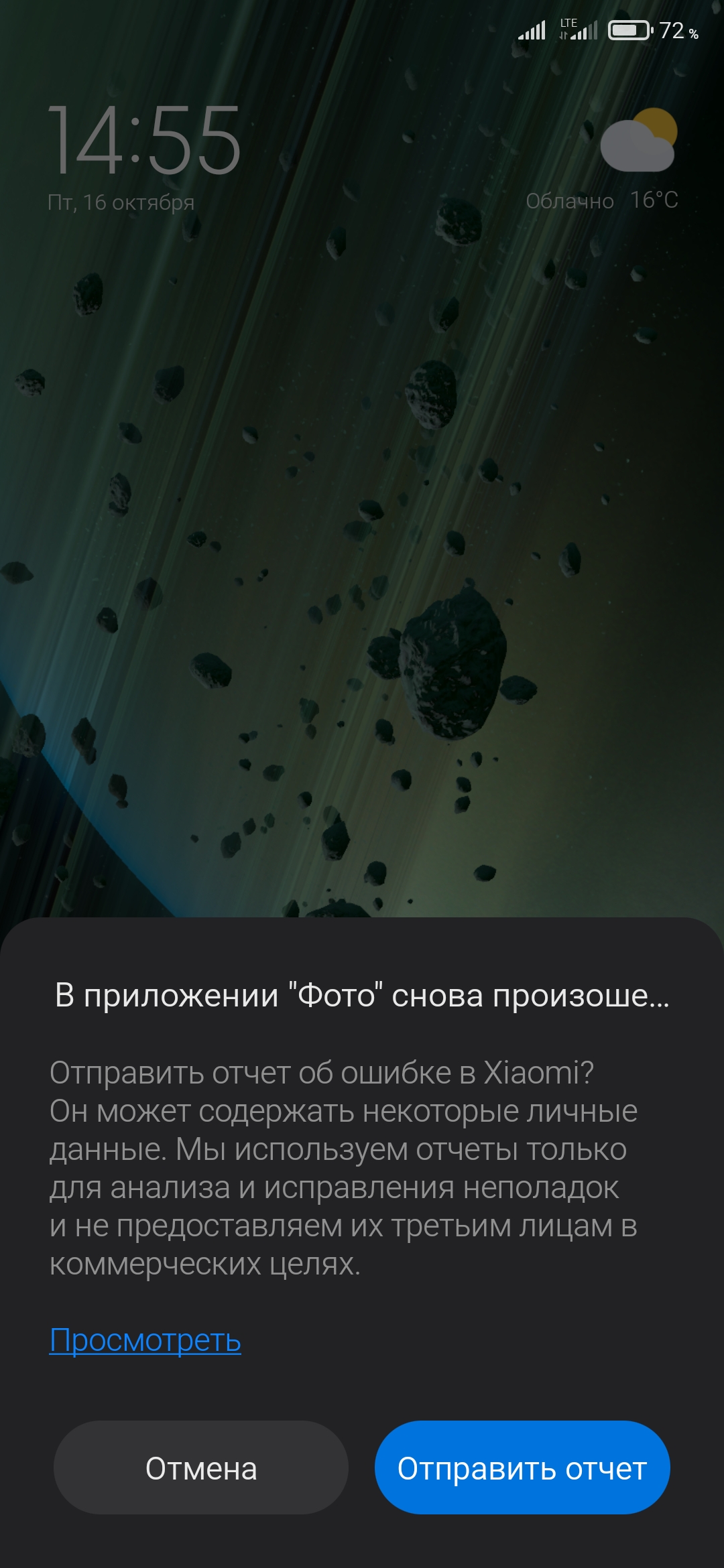The width and height of the screenshot is (724, 1568).
Task: Open the Просмотреть link
Action: 145,1340
